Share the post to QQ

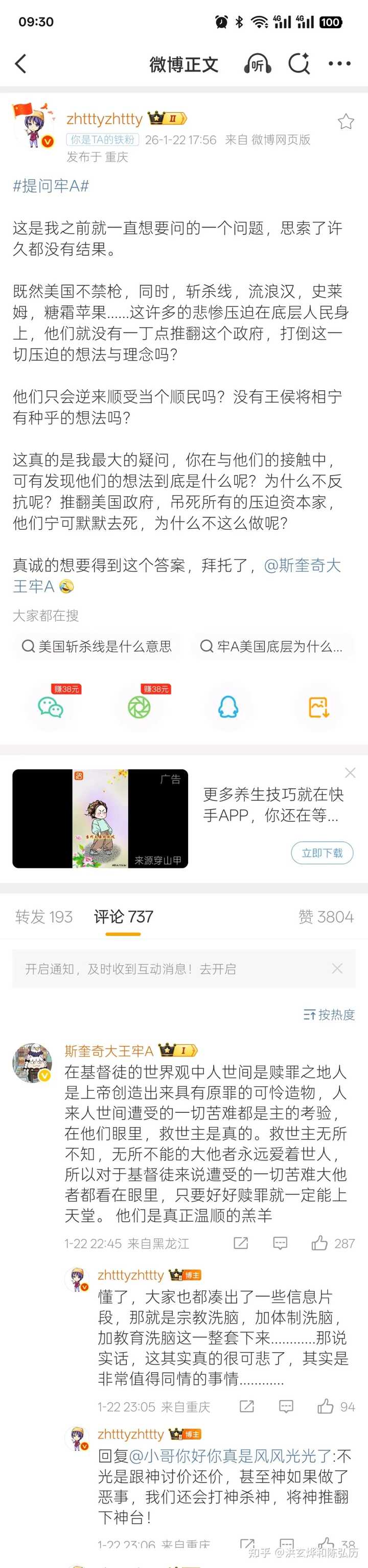coord(228,707)
